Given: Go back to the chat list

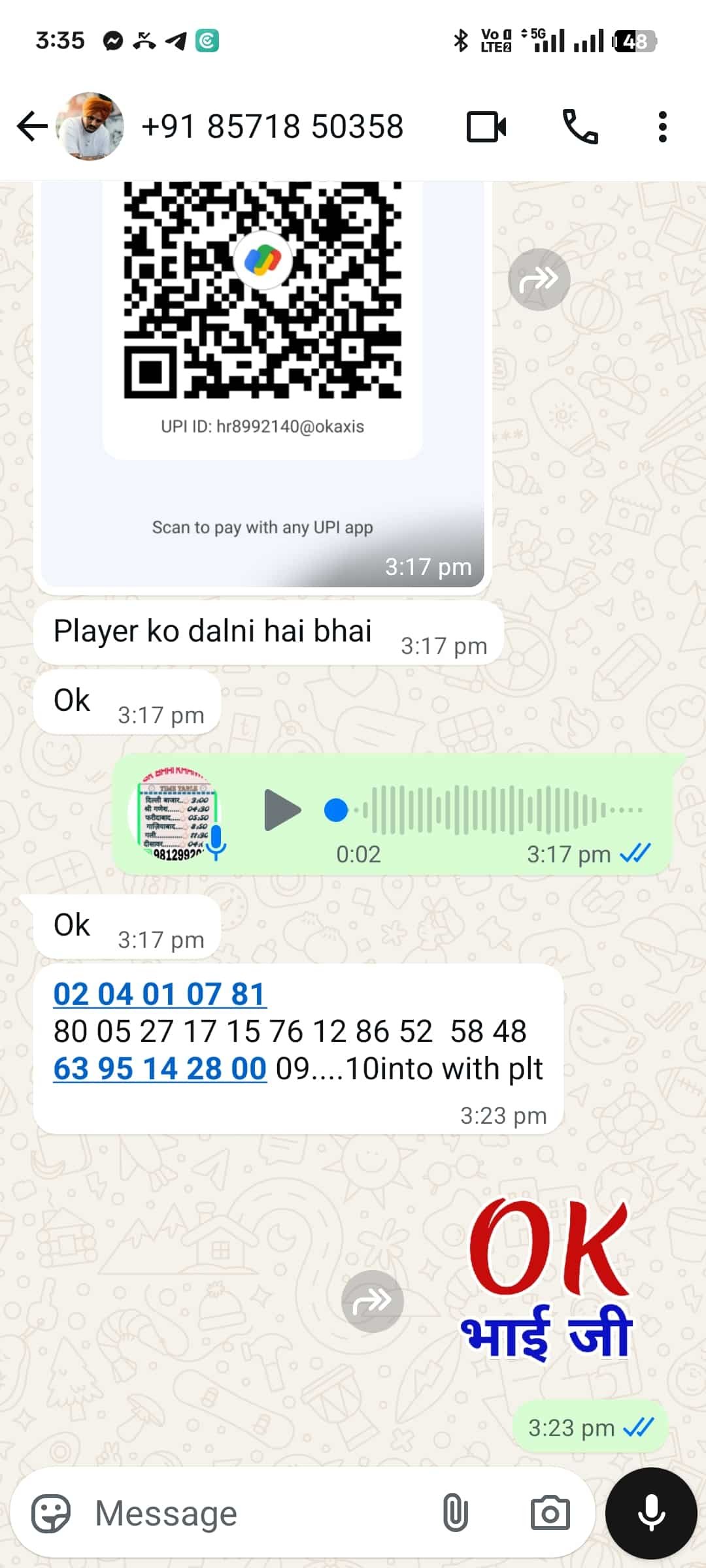Looking at the screenshot, I should (x=31, y=126).
